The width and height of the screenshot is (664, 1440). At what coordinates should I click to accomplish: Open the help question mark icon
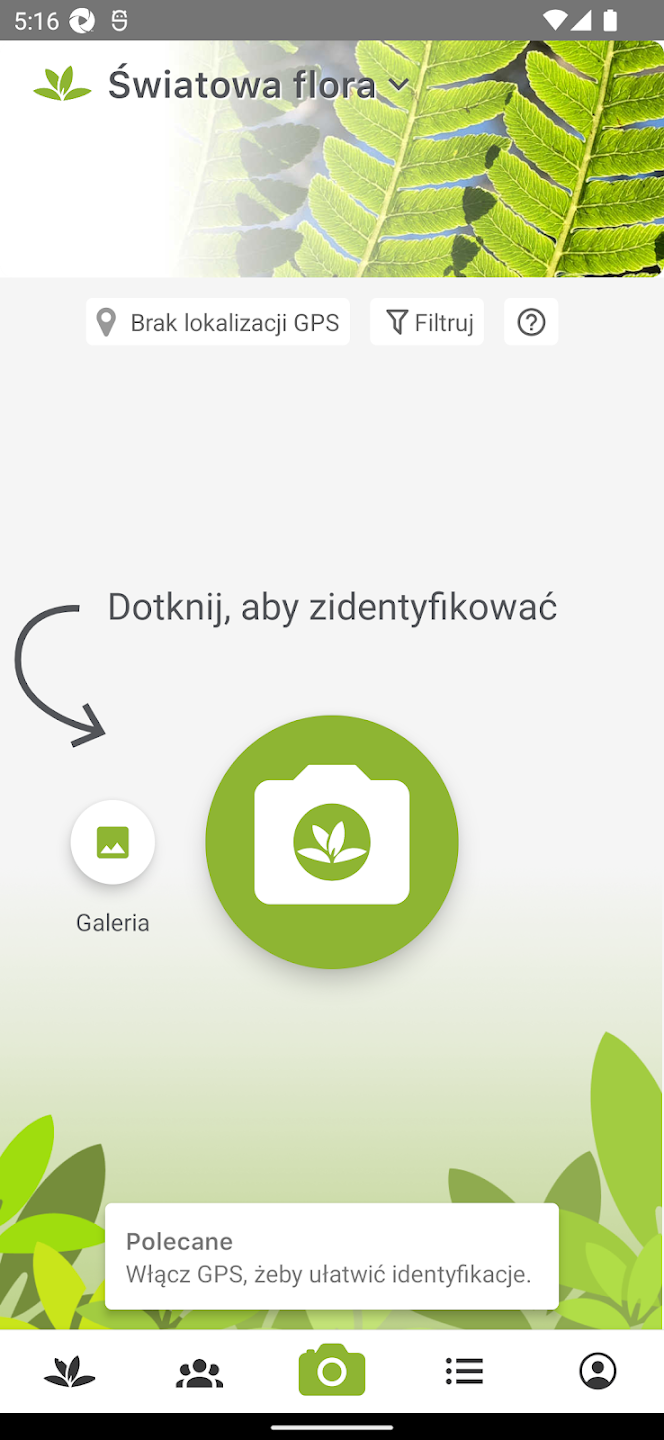(531, 322)
